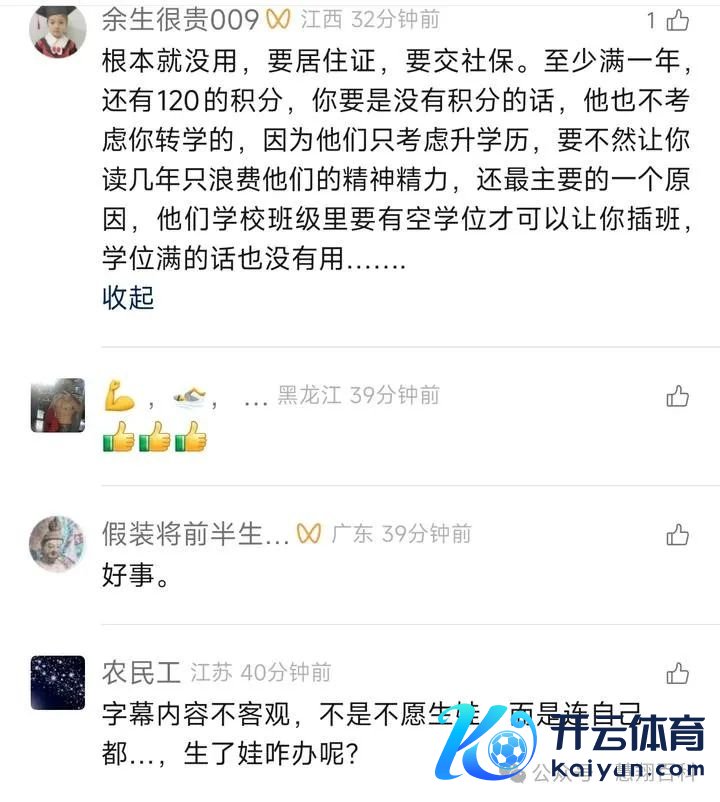This screenshot has width=720, height=802.
Task: Like the comment by 余生很贵009
Action: pos(678,20)
